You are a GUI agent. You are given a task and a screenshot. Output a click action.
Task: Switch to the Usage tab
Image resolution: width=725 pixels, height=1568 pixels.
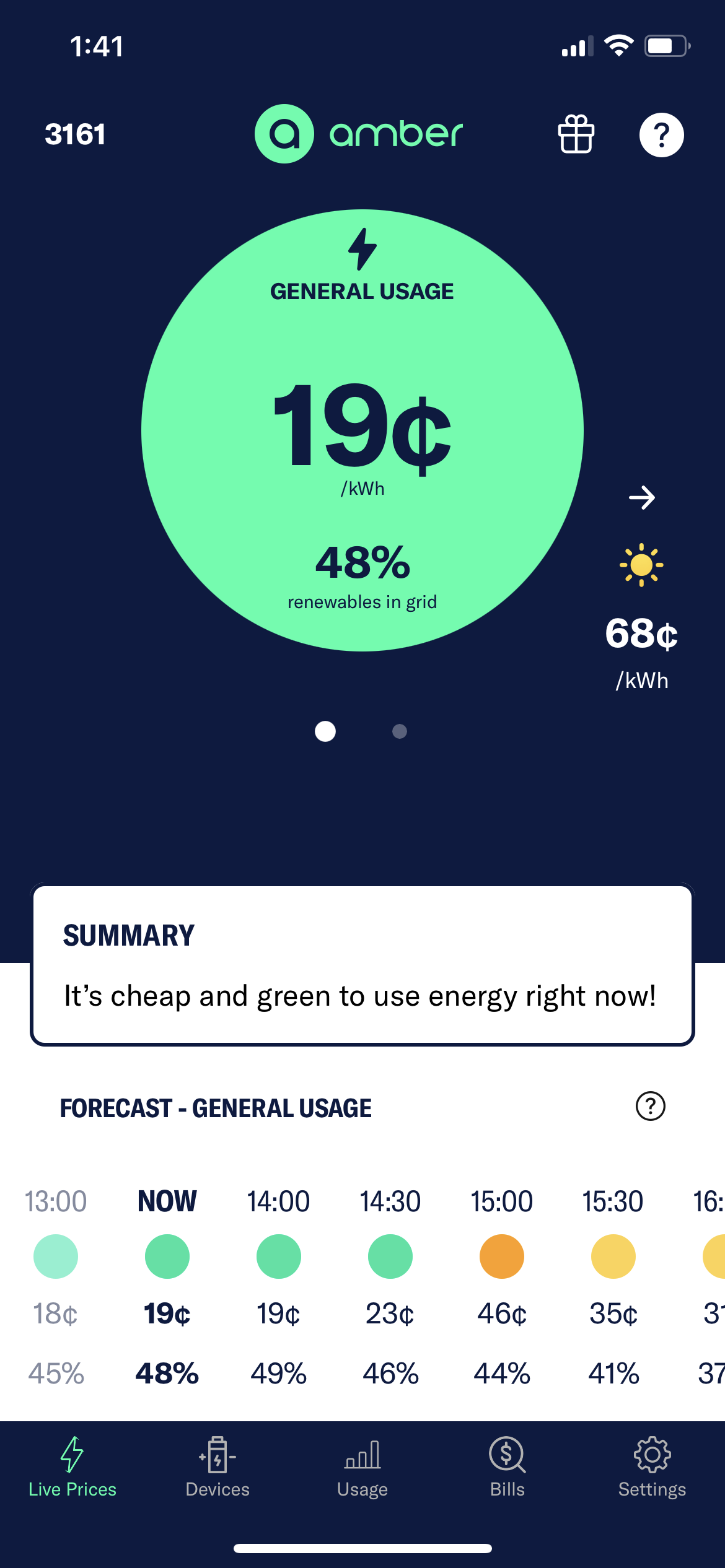click(x=362, y=1468)
